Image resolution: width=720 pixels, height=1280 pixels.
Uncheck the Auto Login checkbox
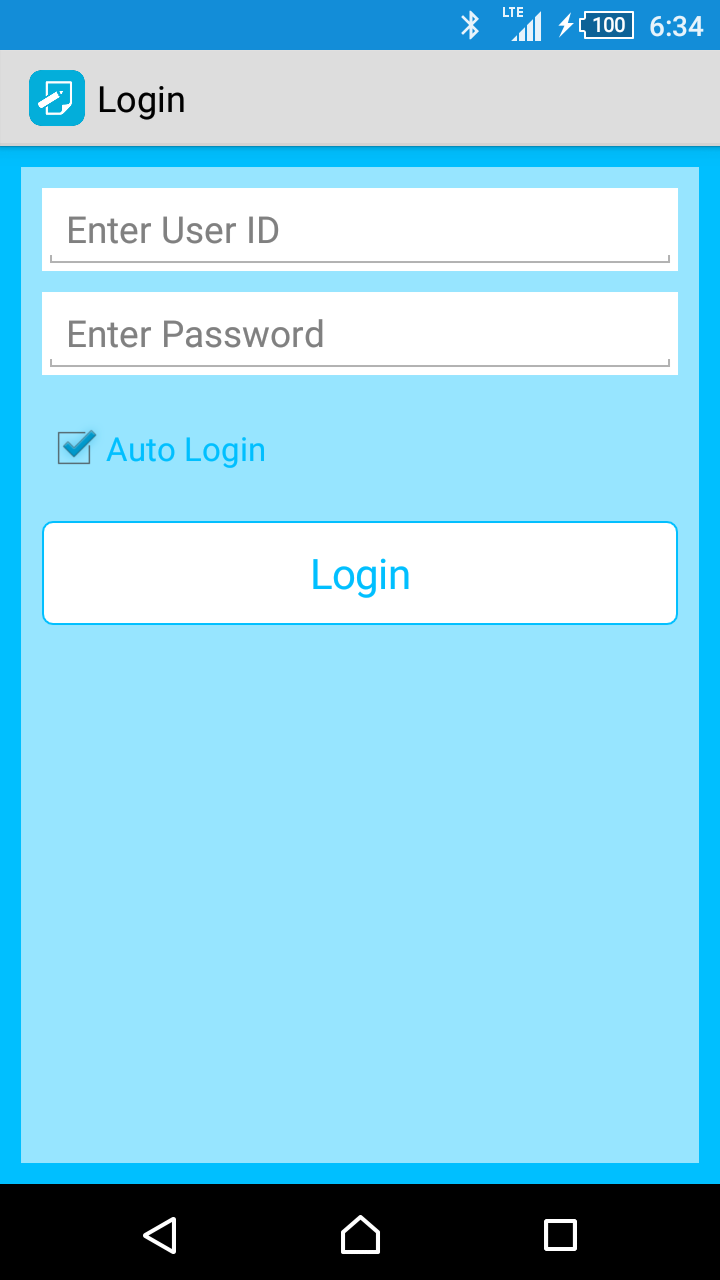76,448
